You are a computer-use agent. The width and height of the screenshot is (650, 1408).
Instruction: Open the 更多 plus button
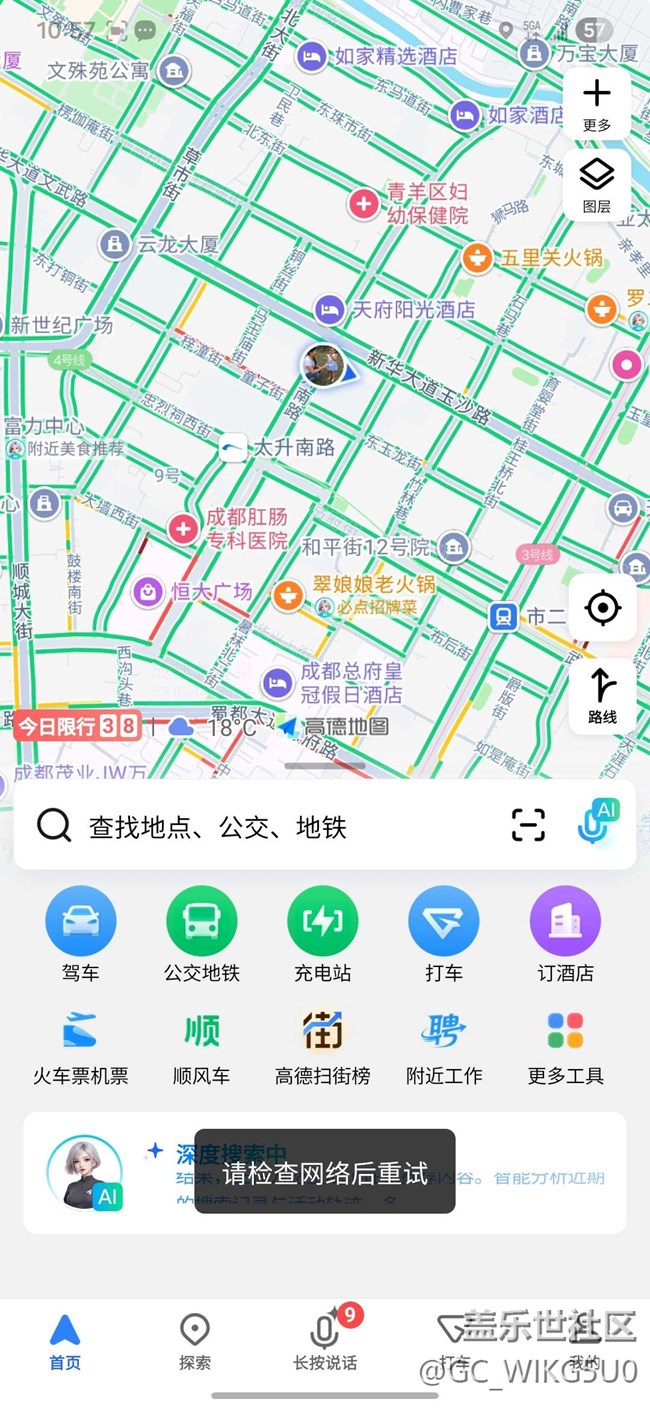(x=597, y=105)
